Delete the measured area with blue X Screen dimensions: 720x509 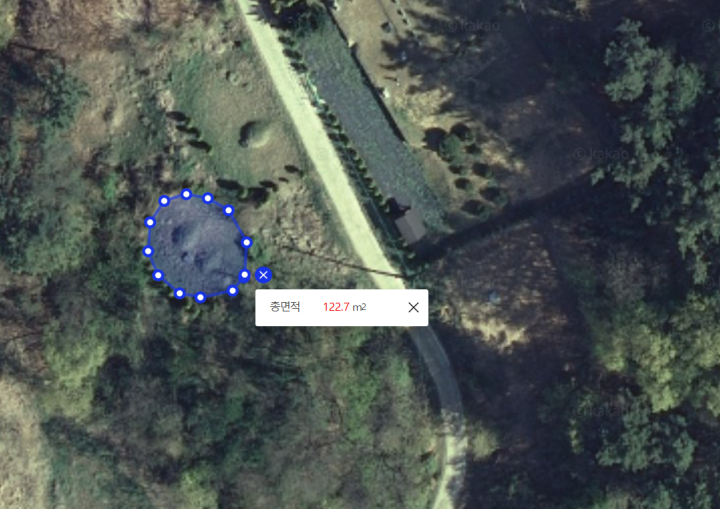tap(263, 275)
